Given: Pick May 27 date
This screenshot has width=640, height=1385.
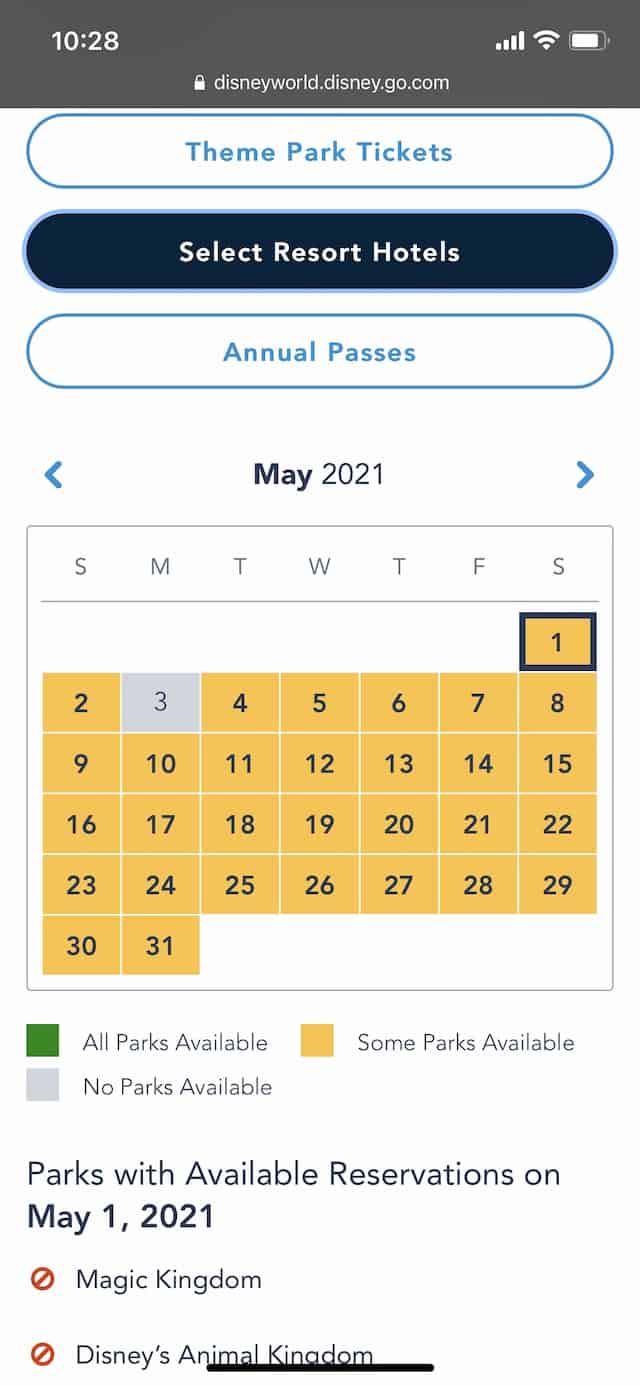Looking at the screenshot, I should pyautogui.click(x=399, y=885).
